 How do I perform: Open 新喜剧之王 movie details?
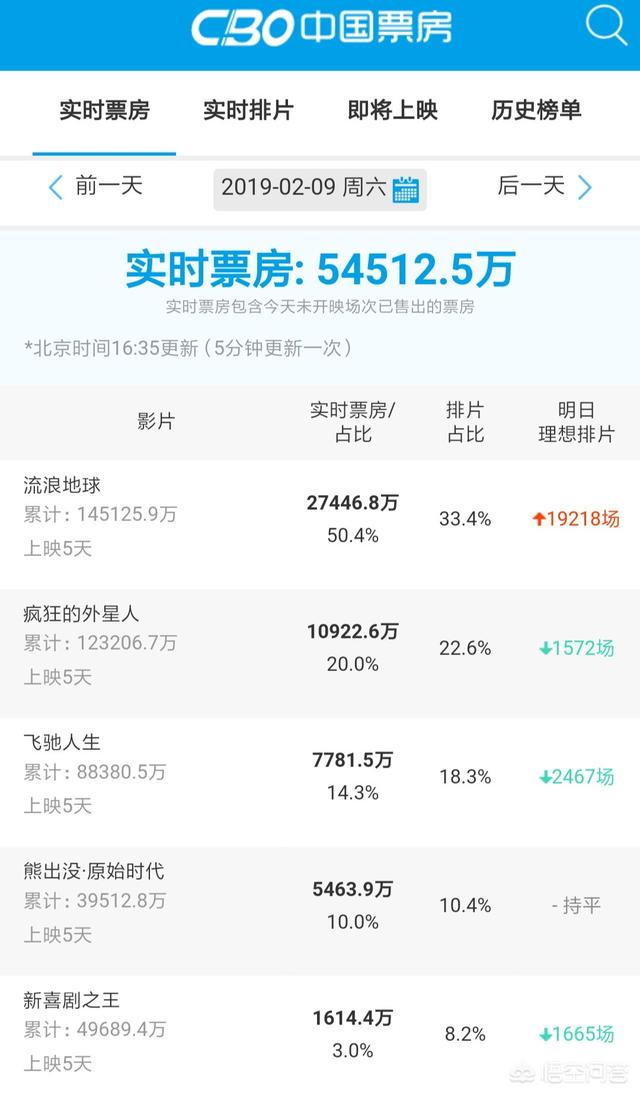tap(72, 1000)
